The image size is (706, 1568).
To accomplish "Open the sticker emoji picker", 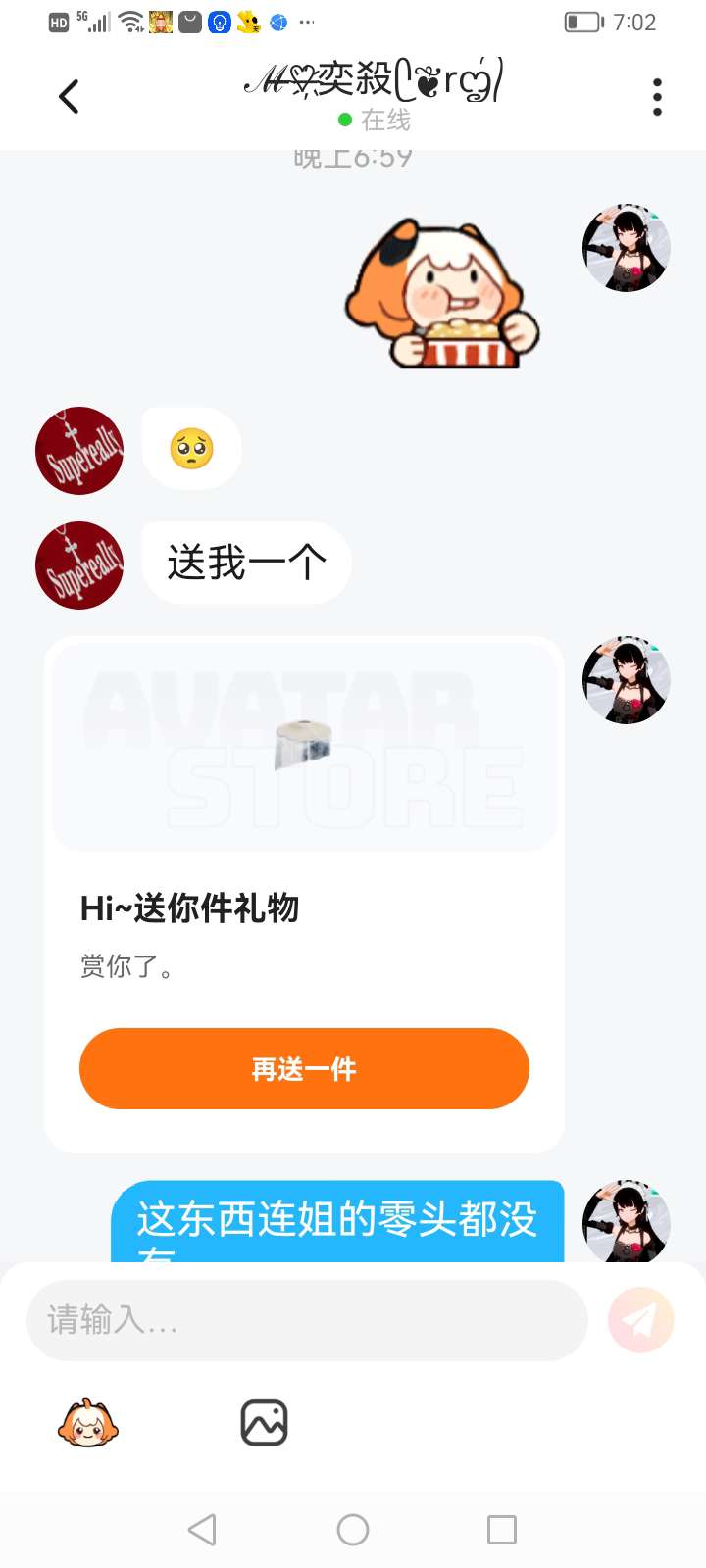I will (88, 1423).
